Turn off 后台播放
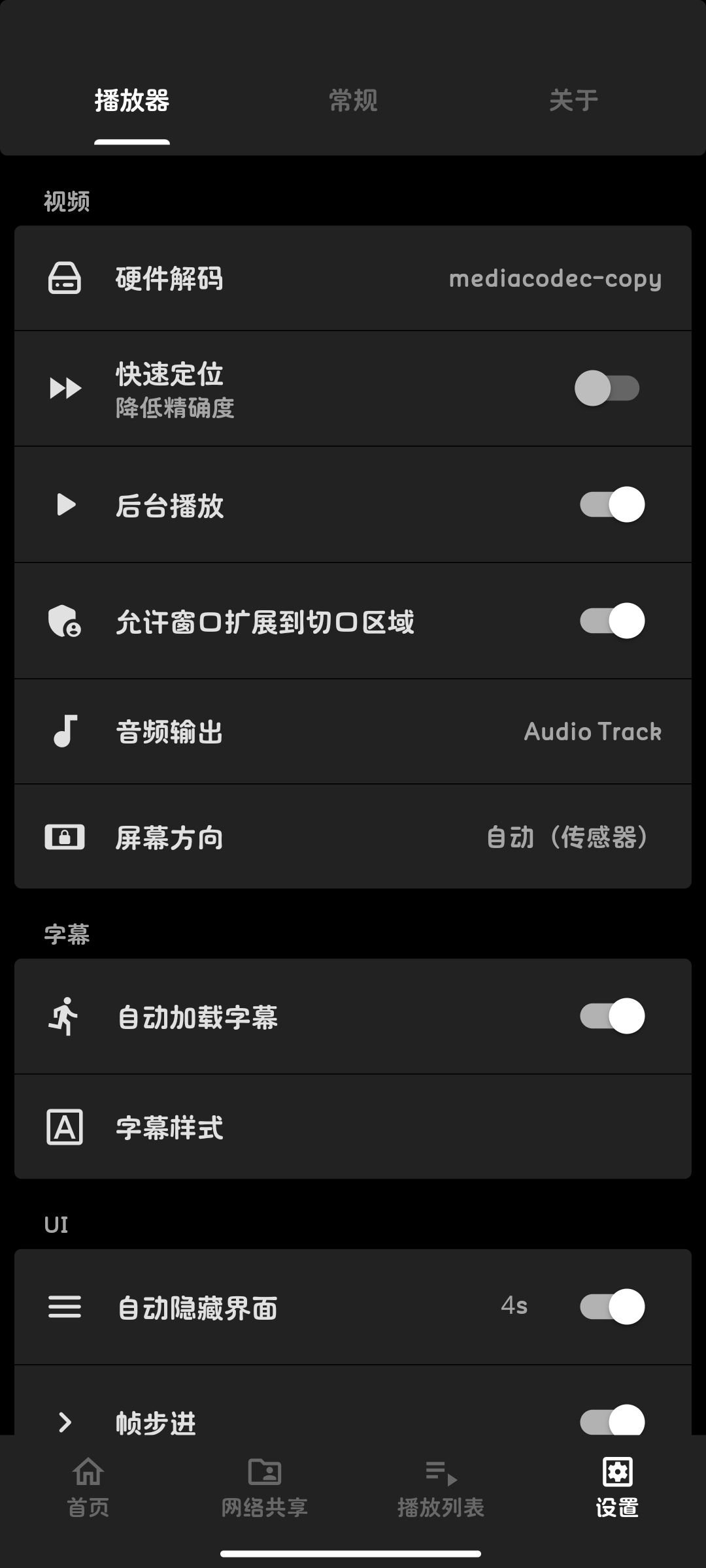This screenshot has height=1568, width=706. click(x=612, y=504)
